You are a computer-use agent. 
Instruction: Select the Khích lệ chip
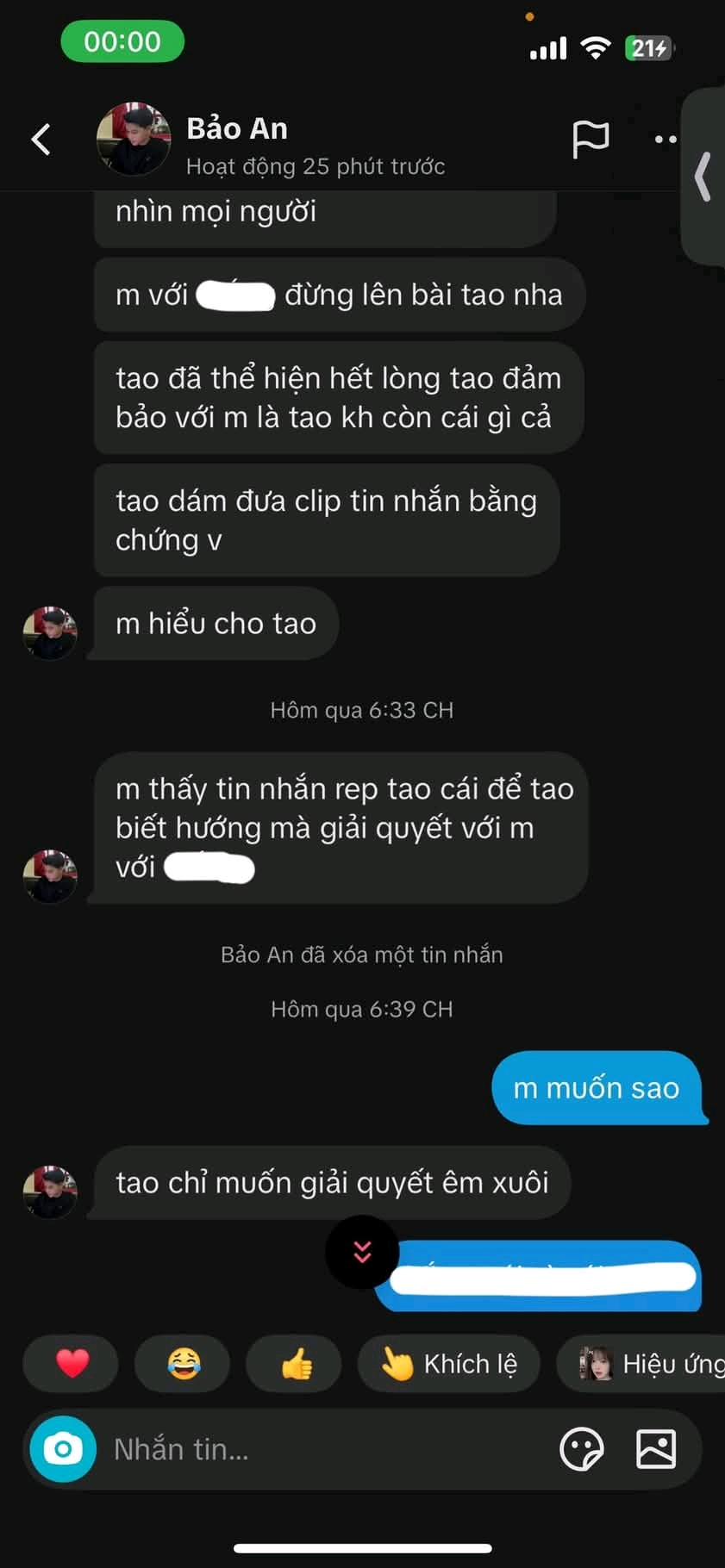coord(449,1363)
